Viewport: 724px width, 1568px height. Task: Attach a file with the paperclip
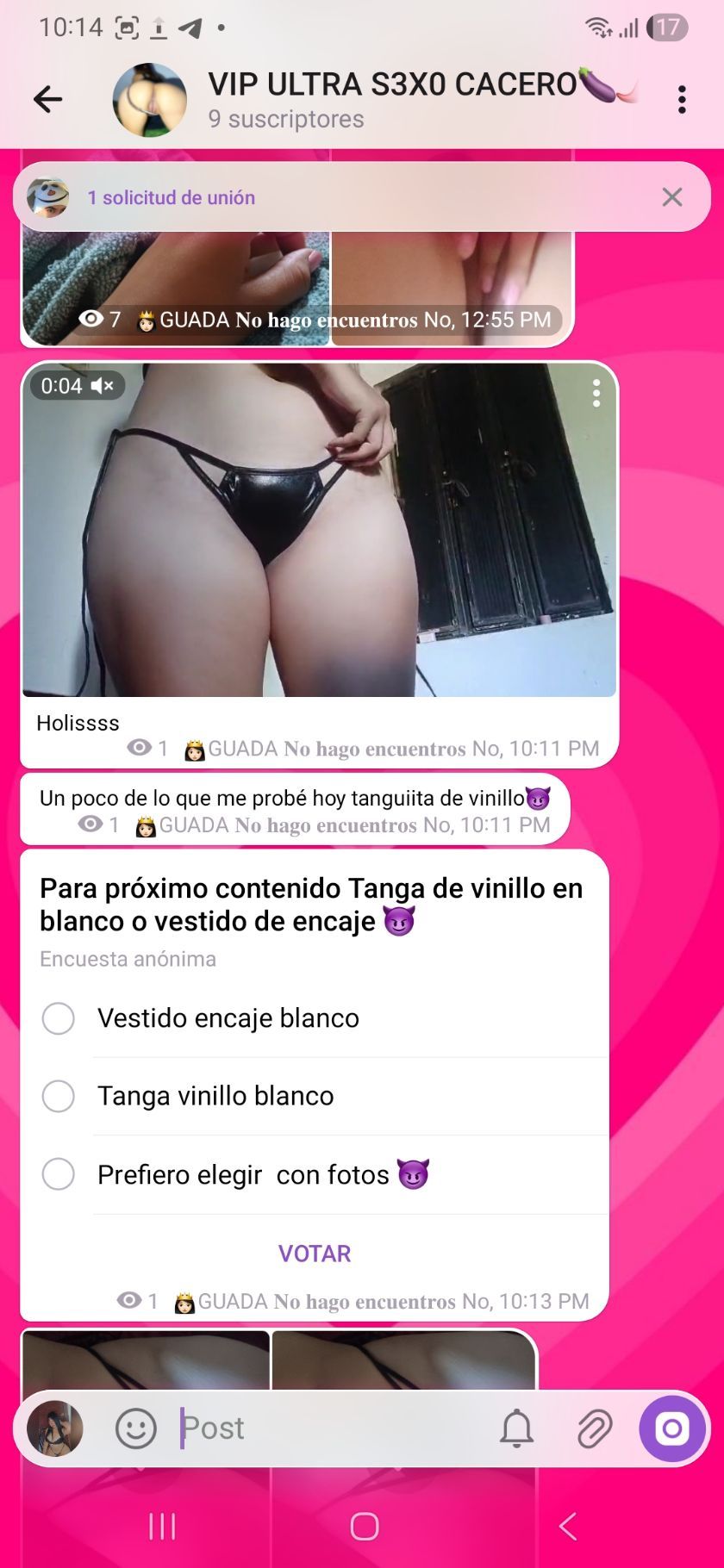coord(595,1428)
